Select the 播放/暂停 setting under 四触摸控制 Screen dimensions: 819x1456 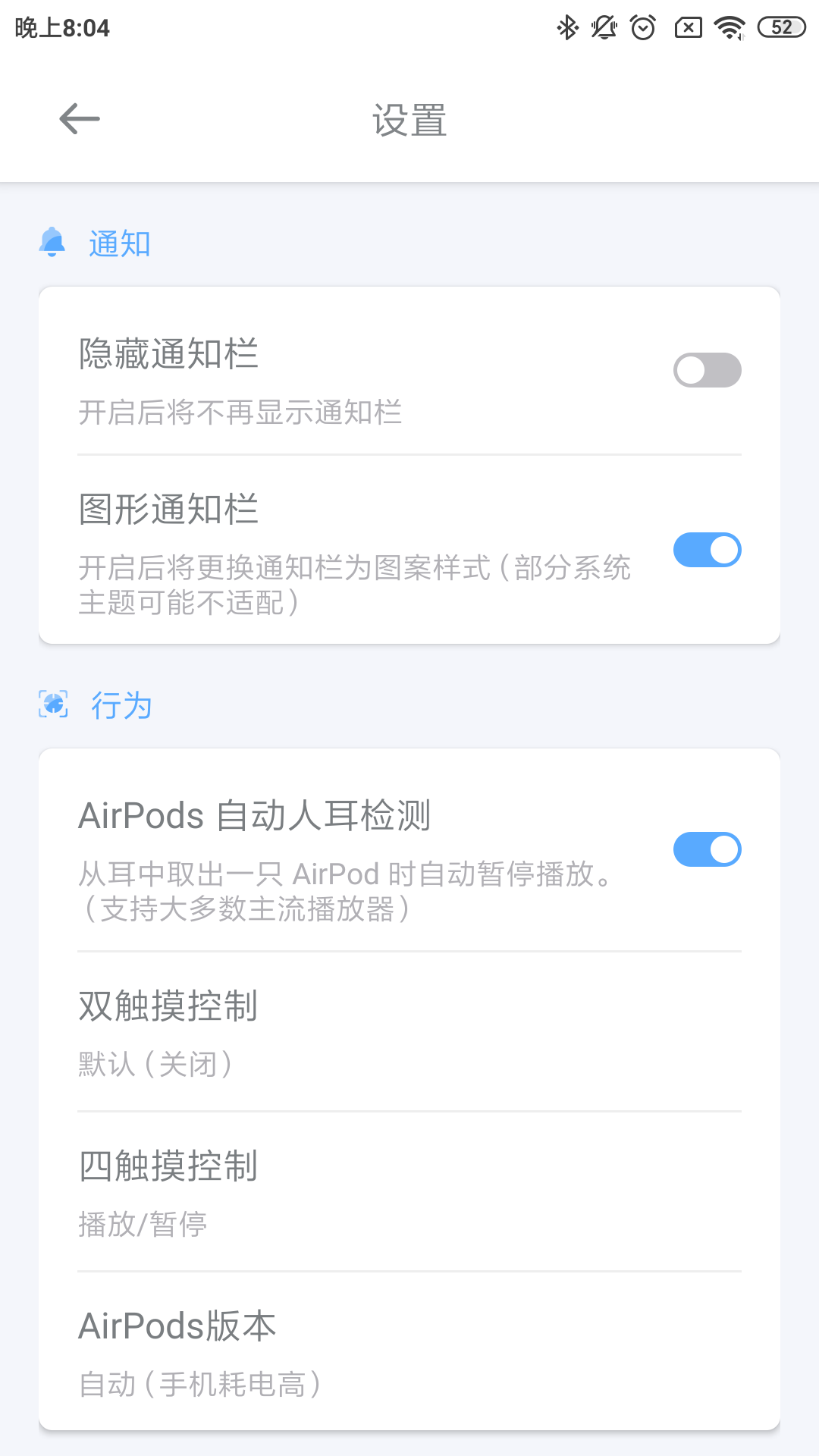tap(143, 1223)
